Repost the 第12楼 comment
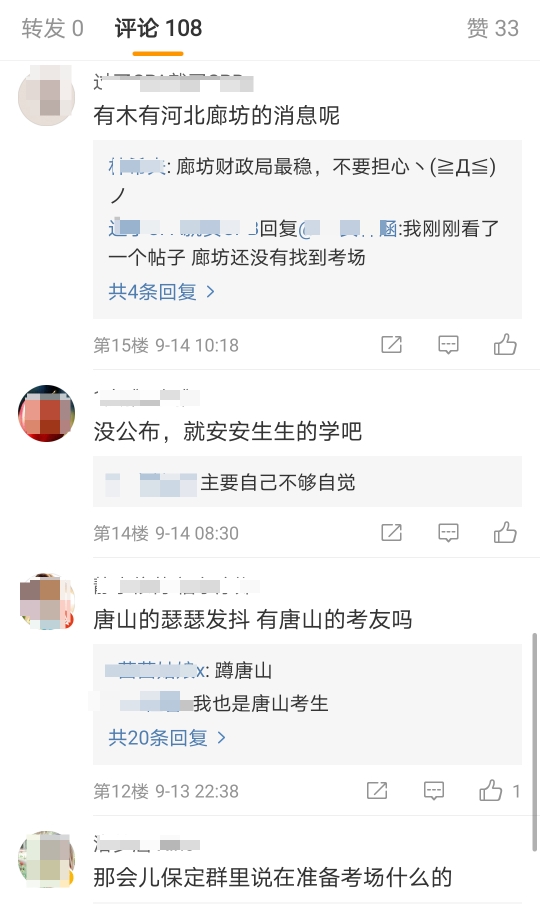 point(377,790)
